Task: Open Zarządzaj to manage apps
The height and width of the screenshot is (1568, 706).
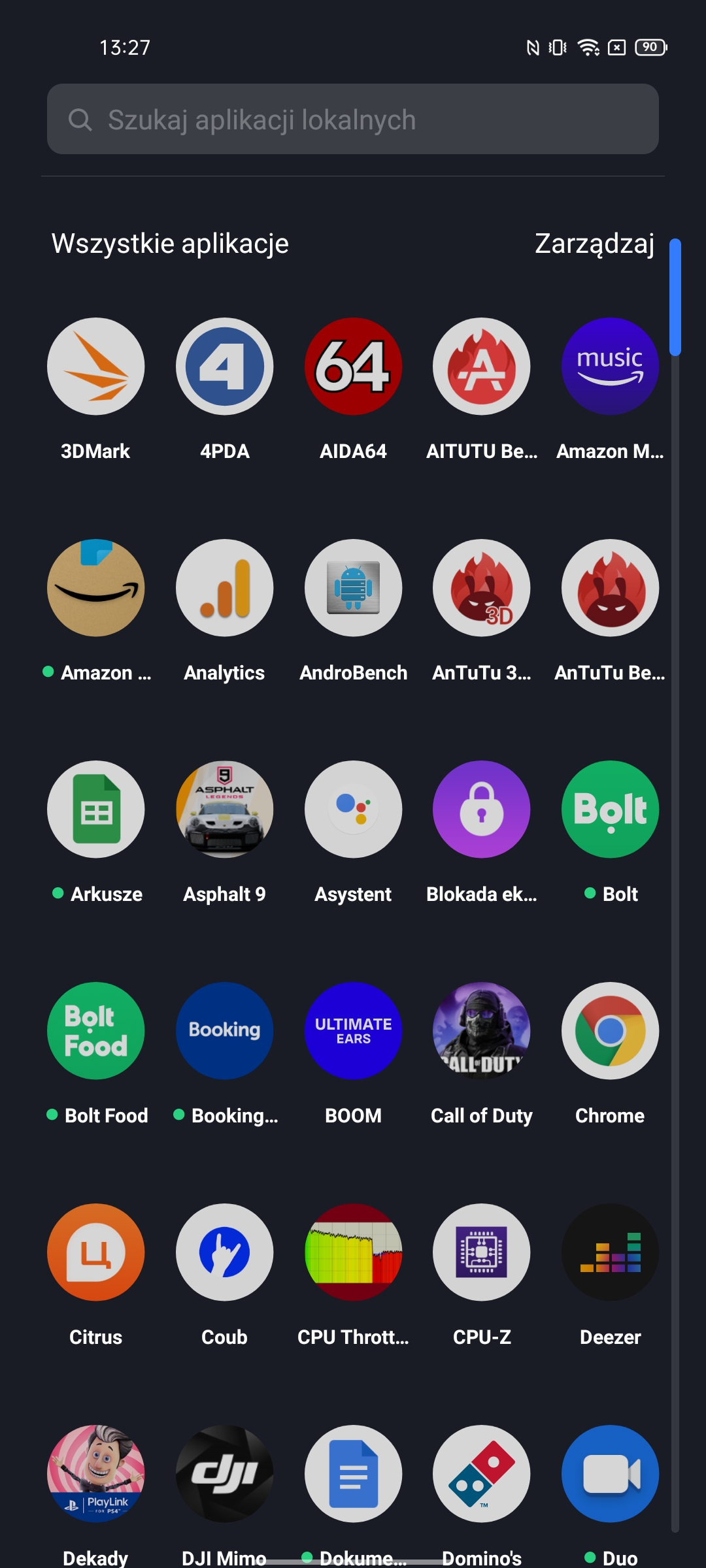Action: [594, 244]
